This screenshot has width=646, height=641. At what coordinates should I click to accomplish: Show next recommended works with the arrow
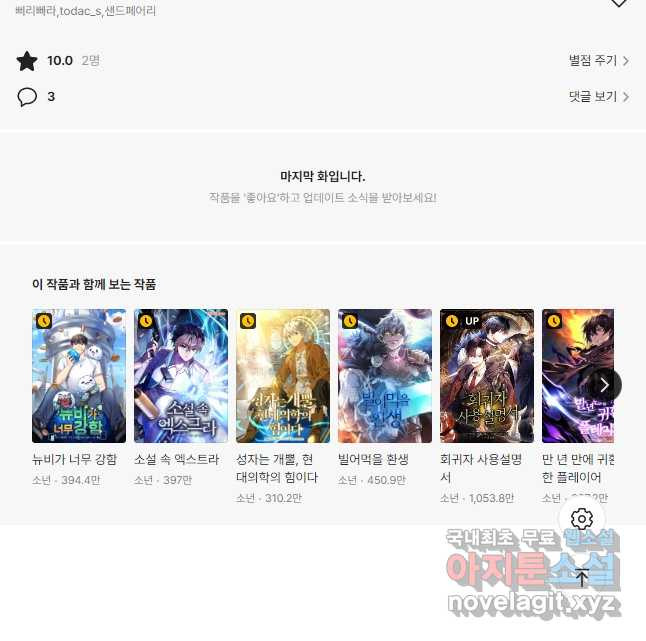pyautogui.click(x=604, y=385)
